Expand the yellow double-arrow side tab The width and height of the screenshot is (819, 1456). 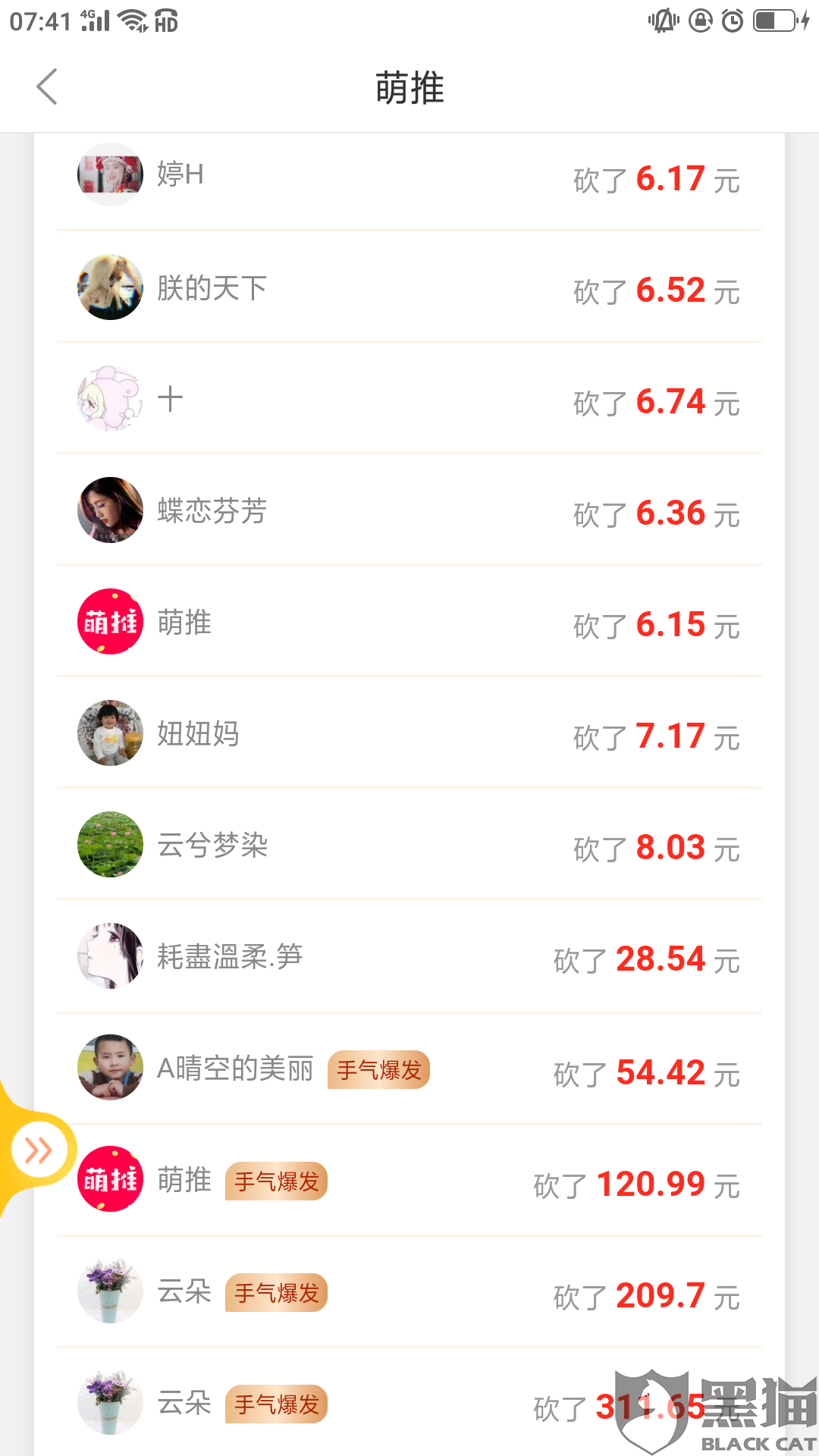pyautogui.click(x=37, y=1150)
